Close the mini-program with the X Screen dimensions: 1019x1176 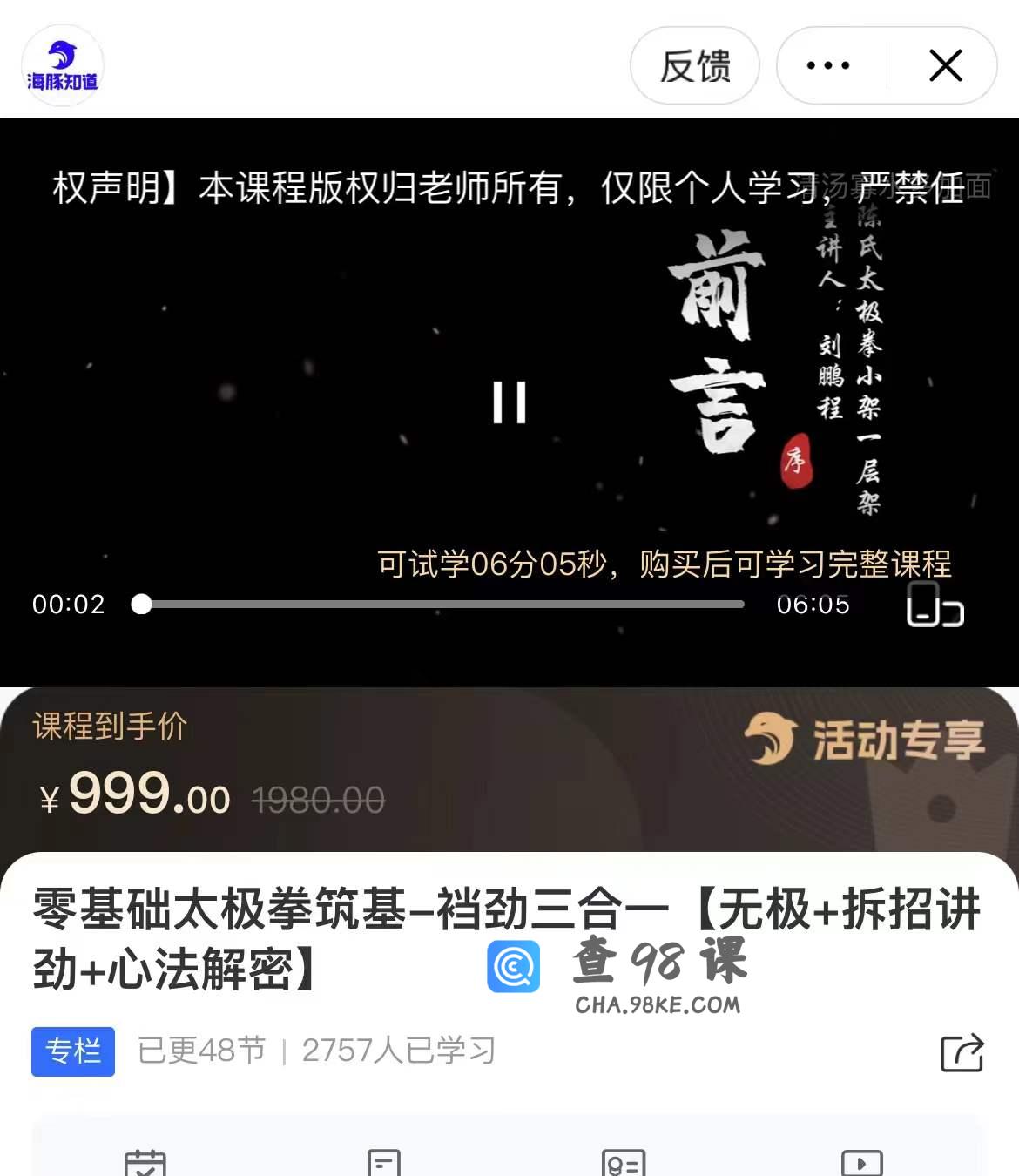[x=945, y=65]
